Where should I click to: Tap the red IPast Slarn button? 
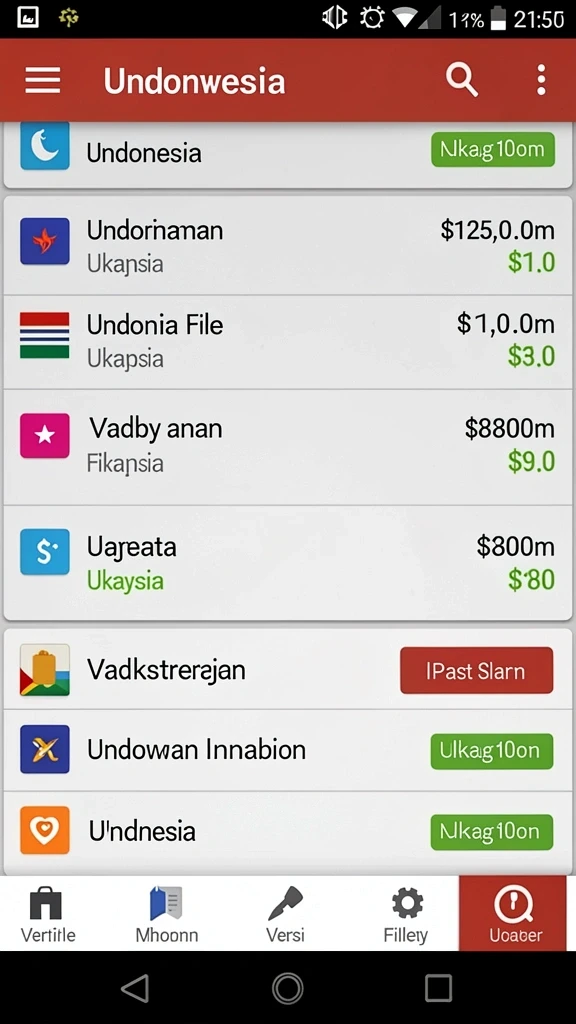pos(476,671)
